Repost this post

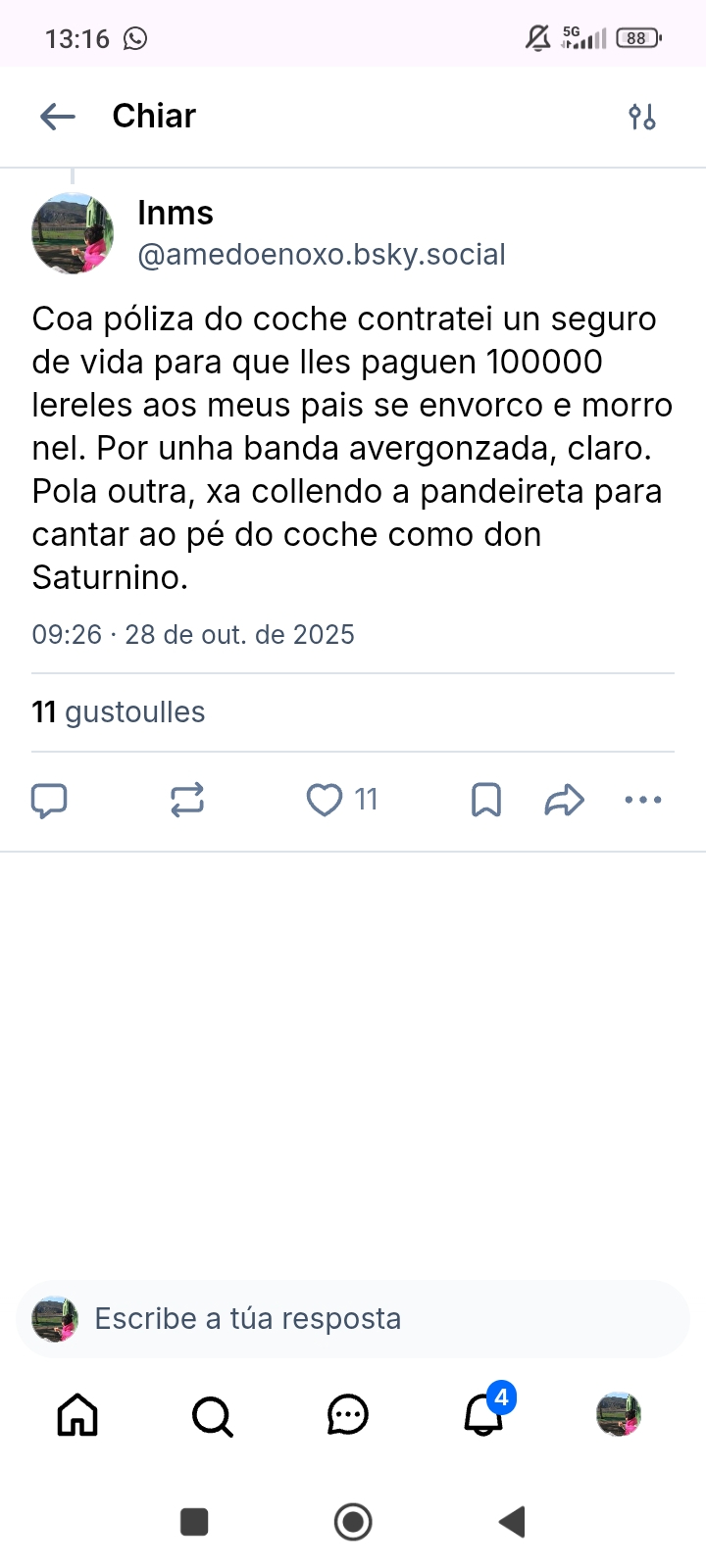coord(187,801)
